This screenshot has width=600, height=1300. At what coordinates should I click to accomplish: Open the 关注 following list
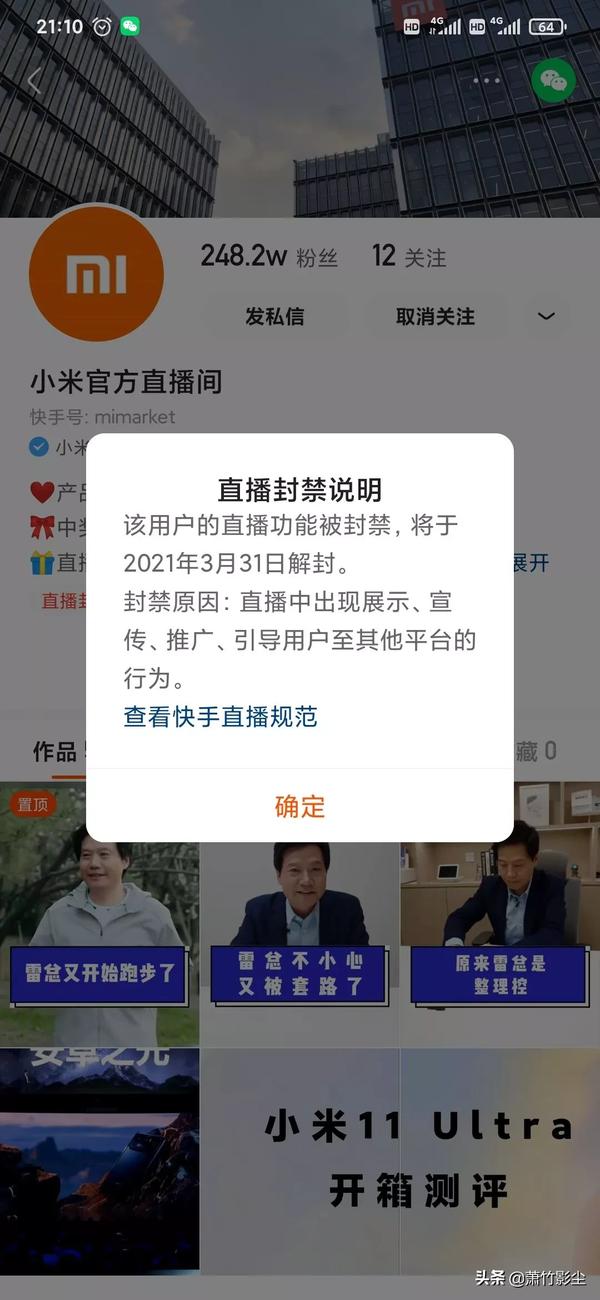409,257
